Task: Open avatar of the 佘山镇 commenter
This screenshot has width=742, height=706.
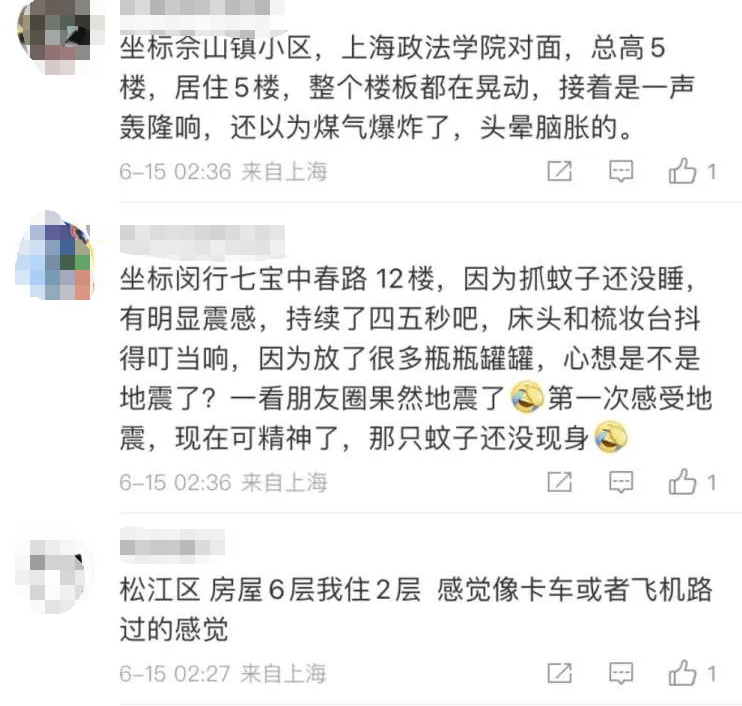Action: click(x=55, y=30)
